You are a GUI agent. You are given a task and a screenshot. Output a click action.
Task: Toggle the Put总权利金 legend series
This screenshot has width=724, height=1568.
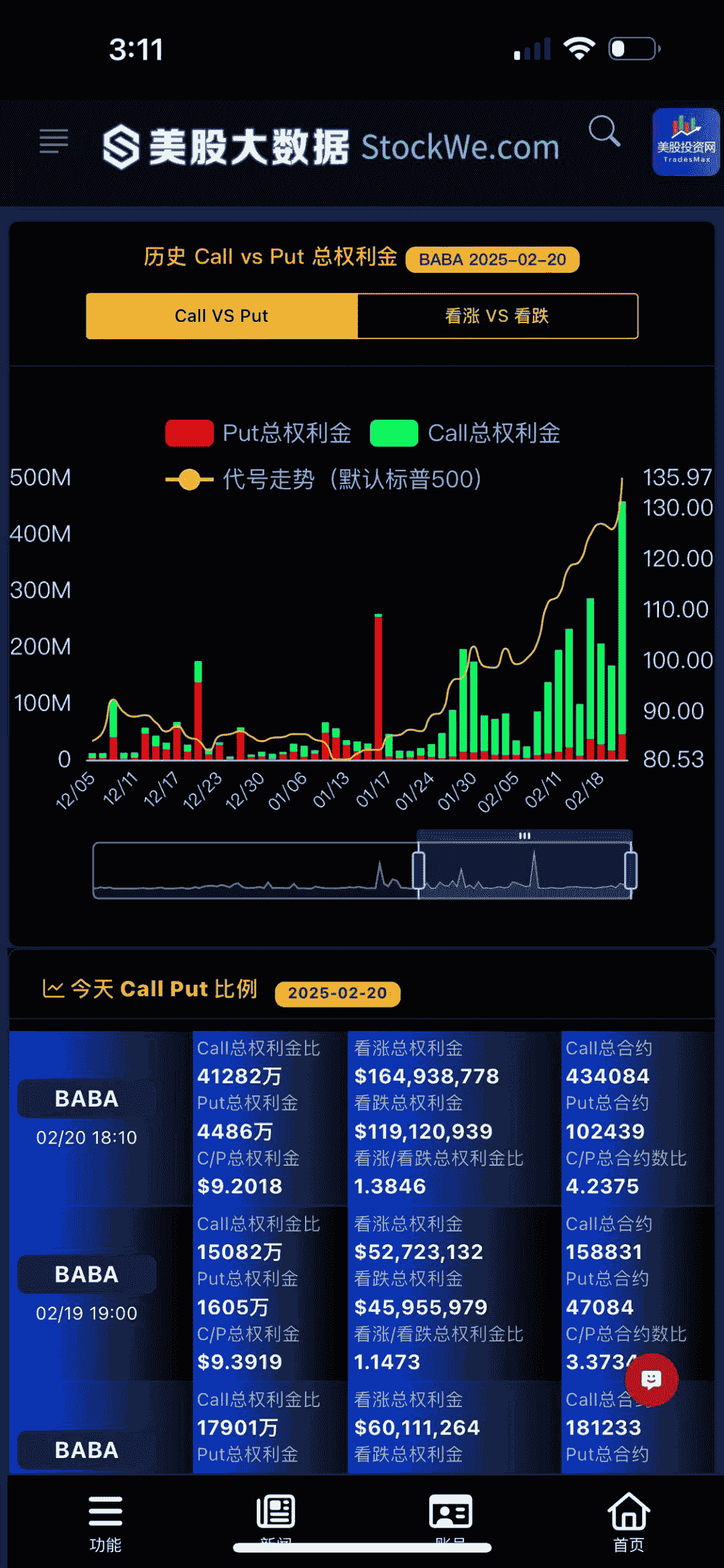258,433
